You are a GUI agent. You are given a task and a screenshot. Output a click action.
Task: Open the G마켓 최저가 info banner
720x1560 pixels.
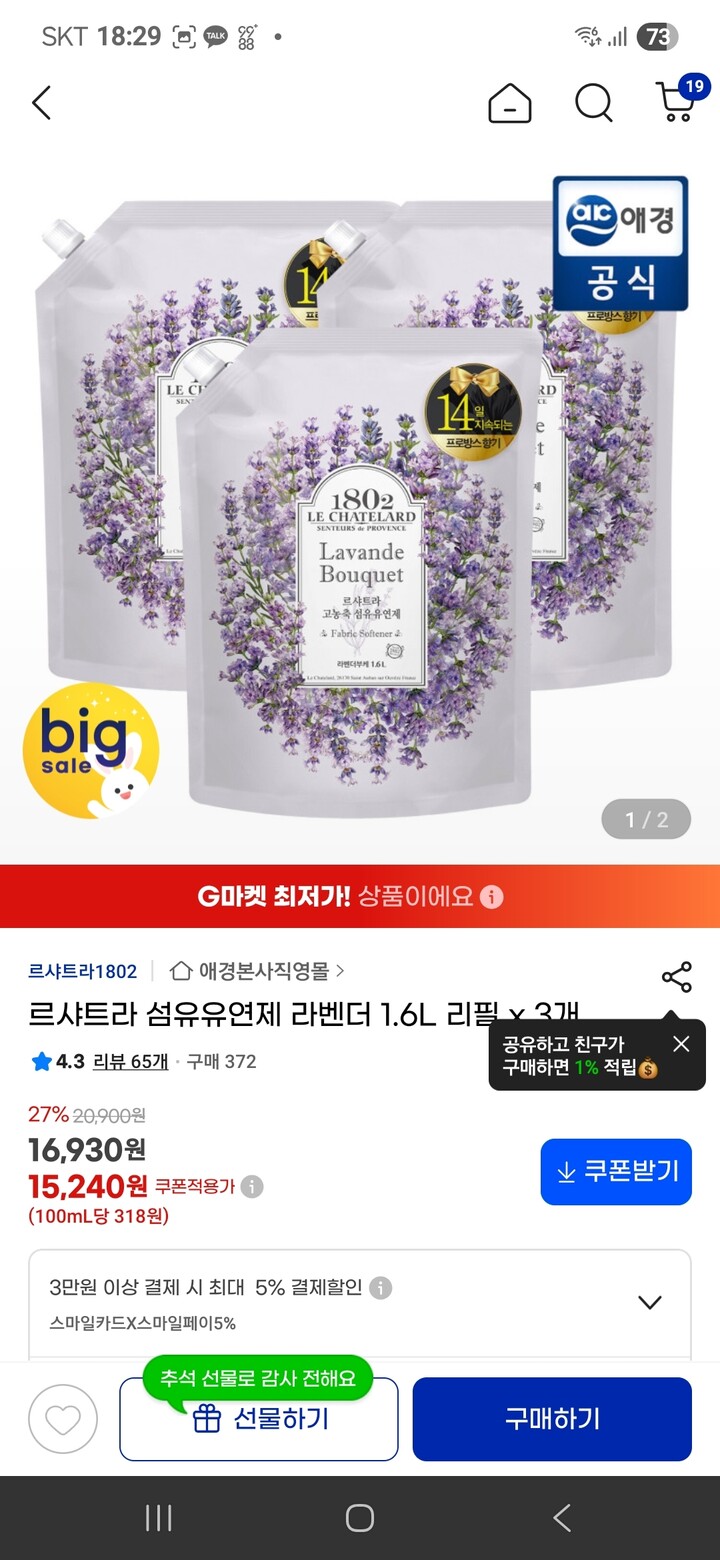pos(360,896)
